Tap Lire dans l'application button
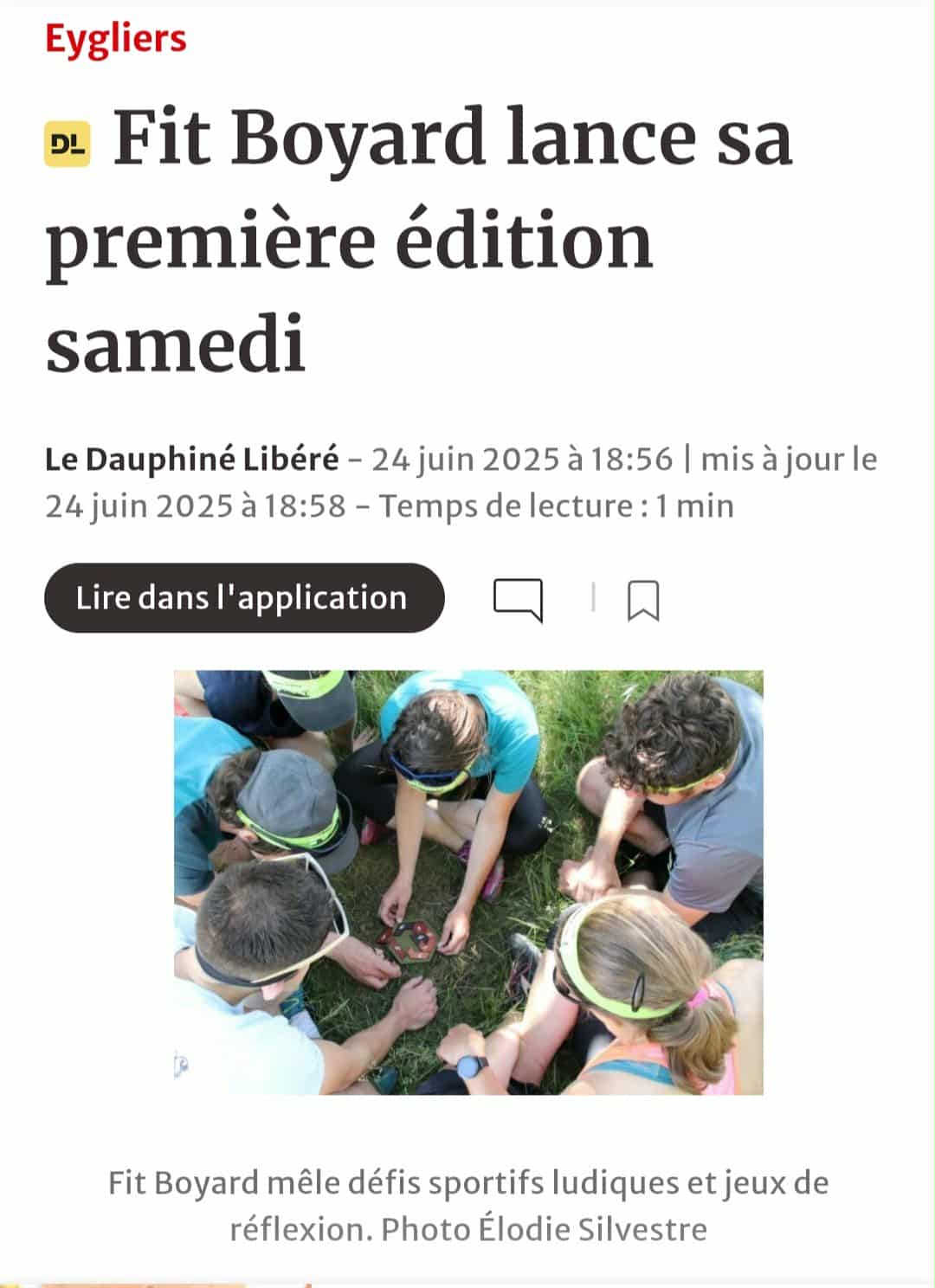935x1288 pixels. [x=244, y=598]
